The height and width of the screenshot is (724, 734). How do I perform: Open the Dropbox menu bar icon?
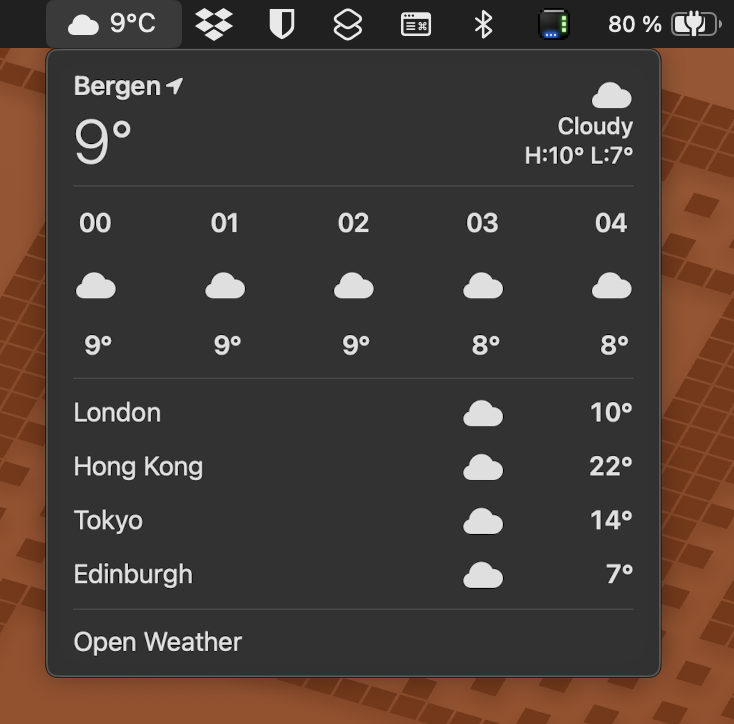(x=214, y=24)
